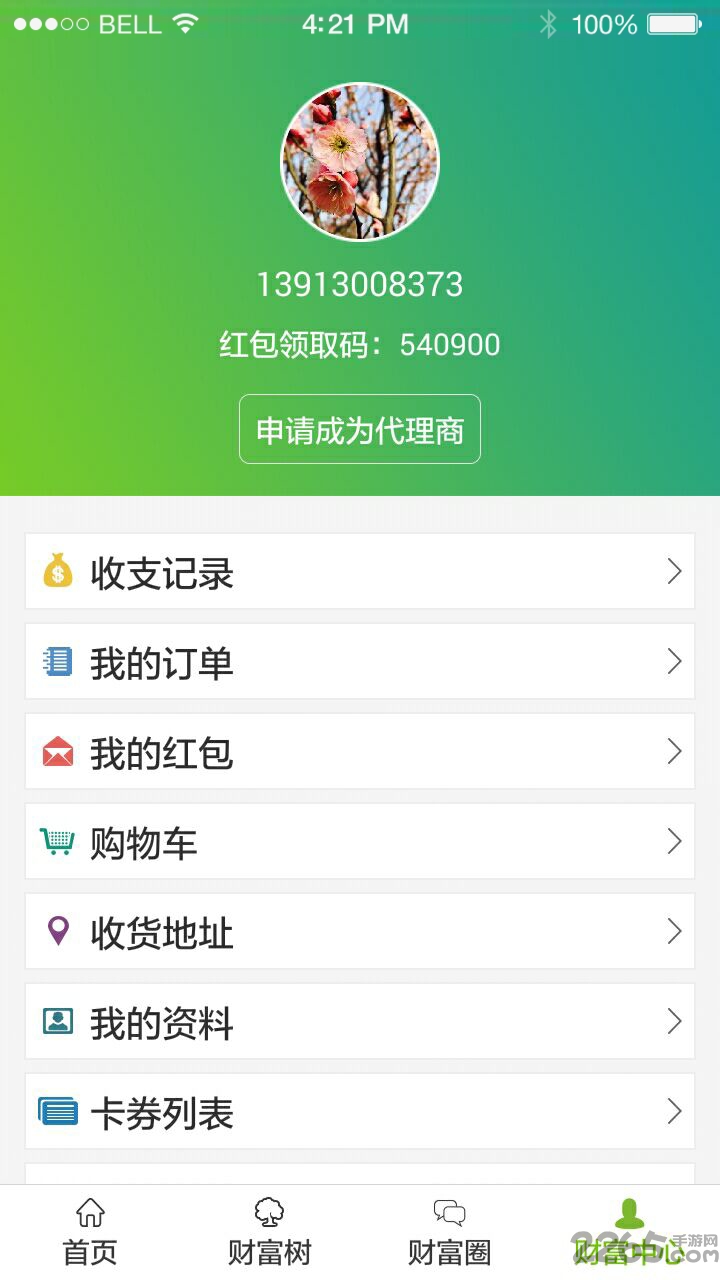Open 购物车 shopping cart

[360, 842]
